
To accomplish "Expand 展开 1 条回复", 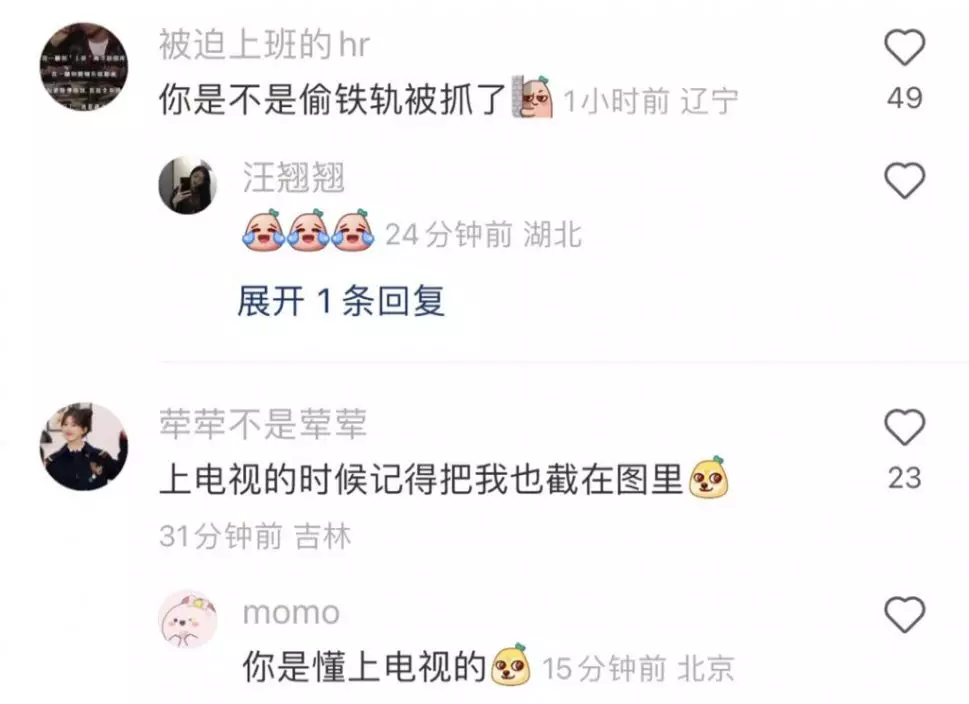I will pyautogui.click(x=340, y=301).
